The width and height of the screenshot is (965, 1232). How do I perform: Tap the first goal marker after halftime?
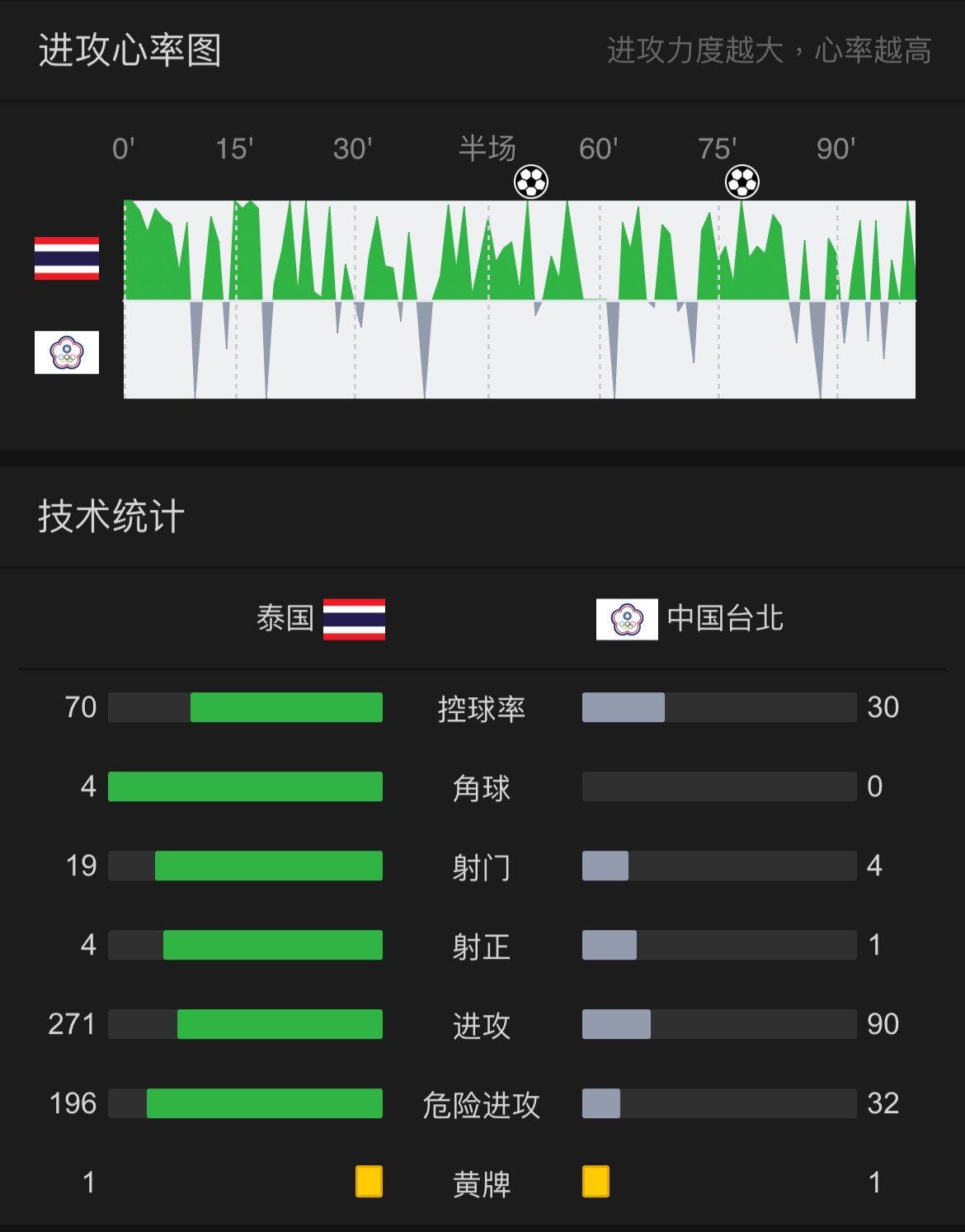pos(531,182)
